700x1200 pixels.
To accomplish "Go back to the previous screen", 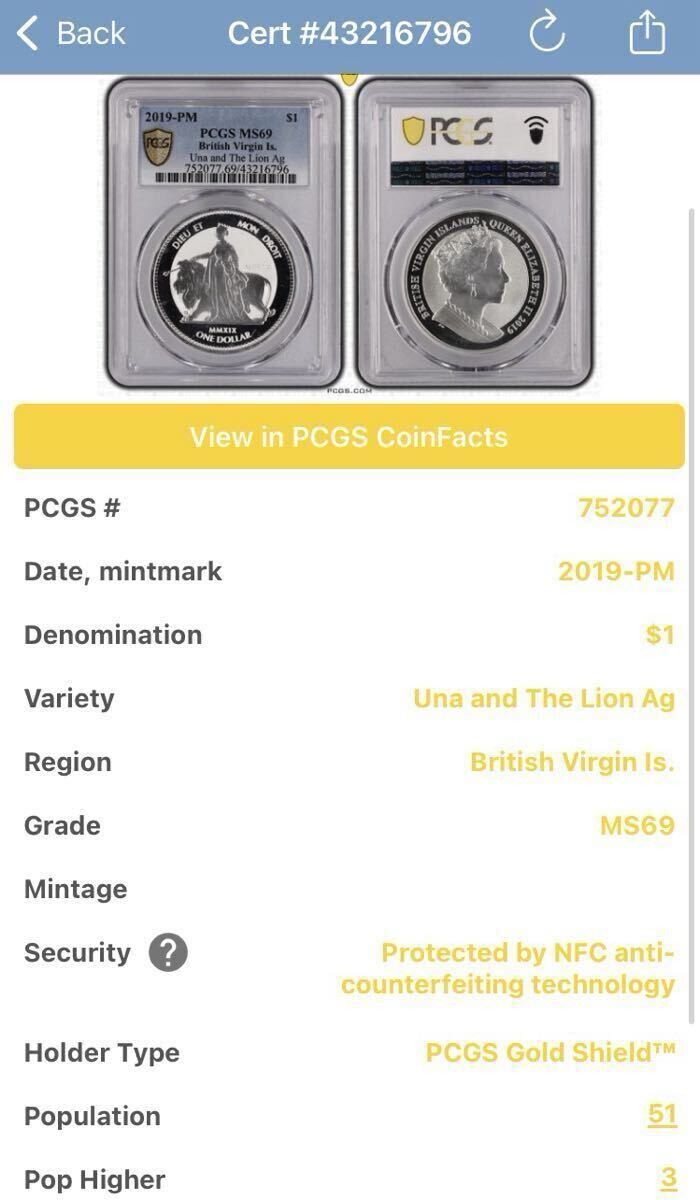I will (x=70, y=34).
